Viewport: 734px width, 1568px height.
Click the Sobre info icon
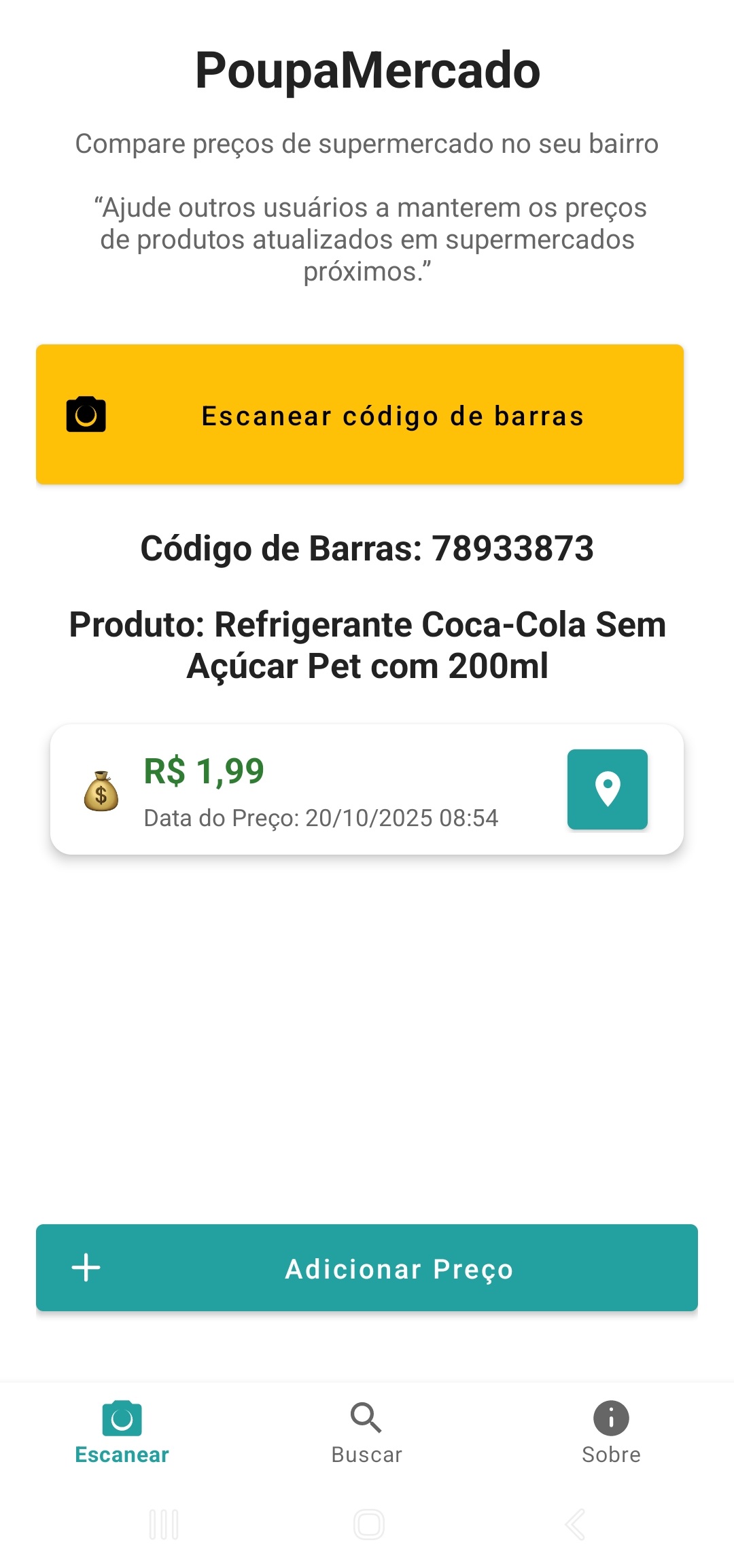pos(611,1418)
